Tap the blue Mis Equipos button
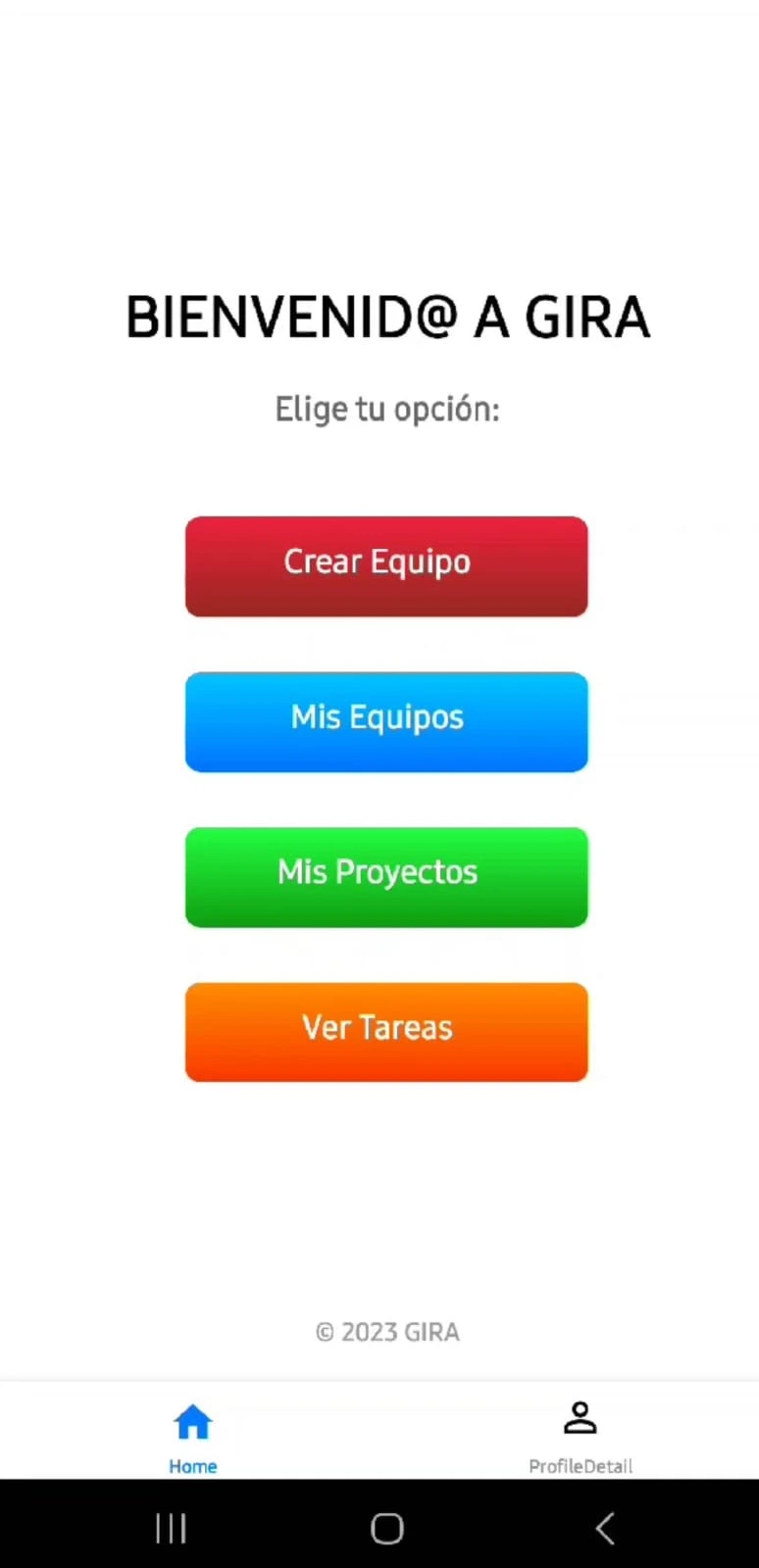 [x=386, y=721]
